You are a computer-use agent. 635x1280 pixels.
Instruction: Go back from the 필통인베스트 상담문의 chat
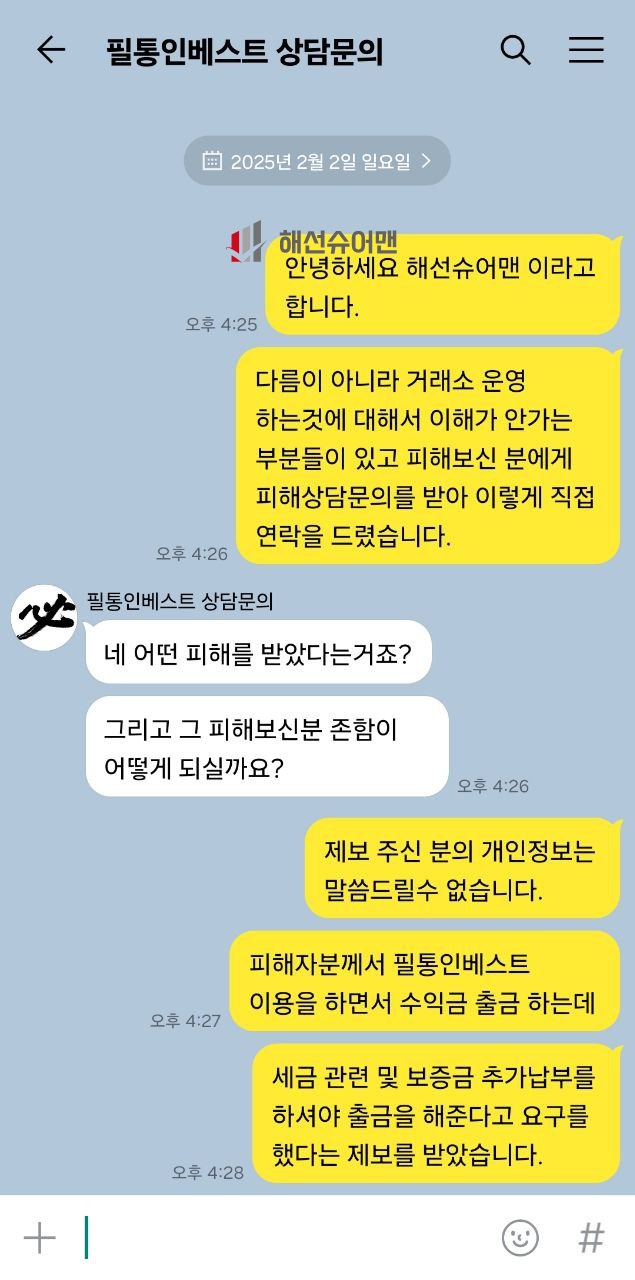(50, 50)
